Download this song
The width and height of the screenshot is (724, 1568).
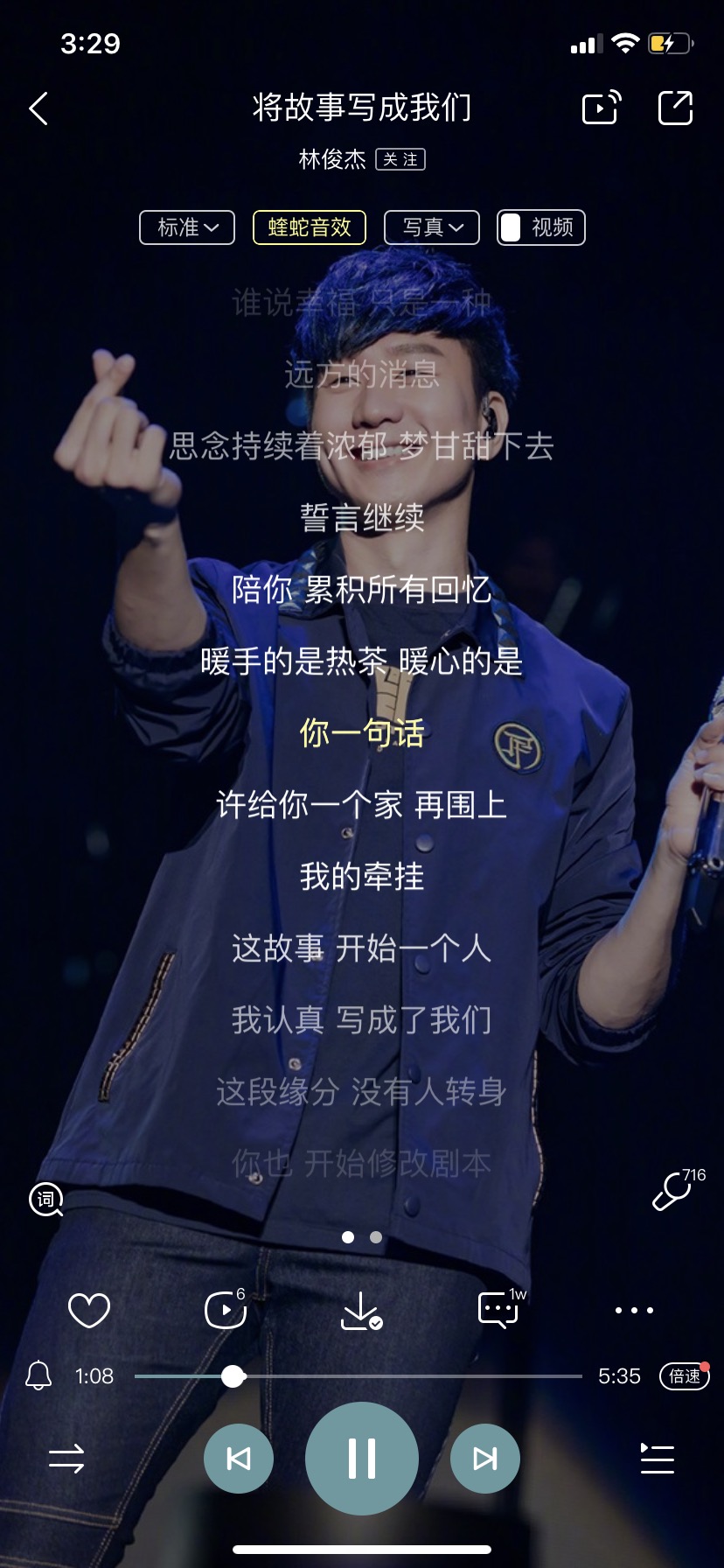pos(361,1311)
